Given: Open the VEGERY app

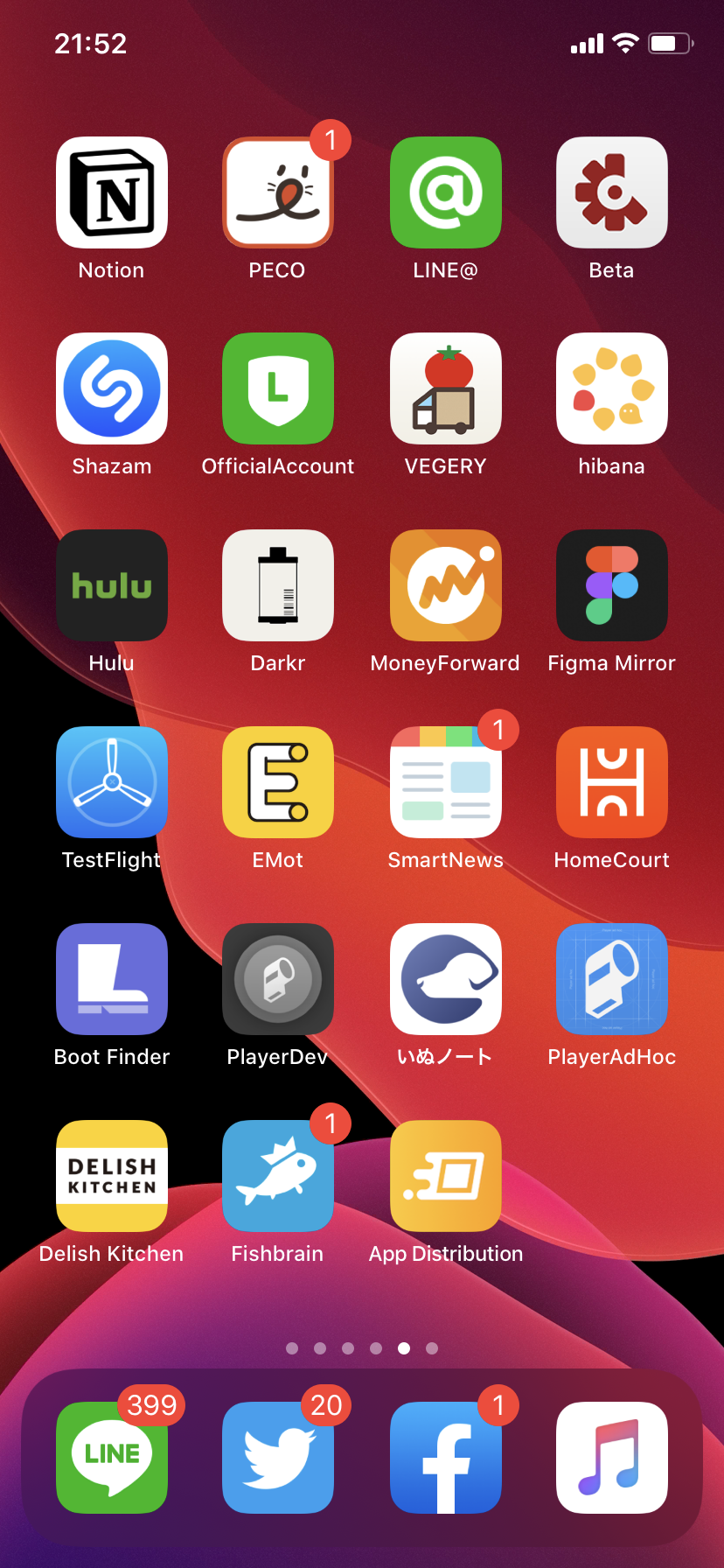Looking at the screenshot, I should [x=445, y=388].
